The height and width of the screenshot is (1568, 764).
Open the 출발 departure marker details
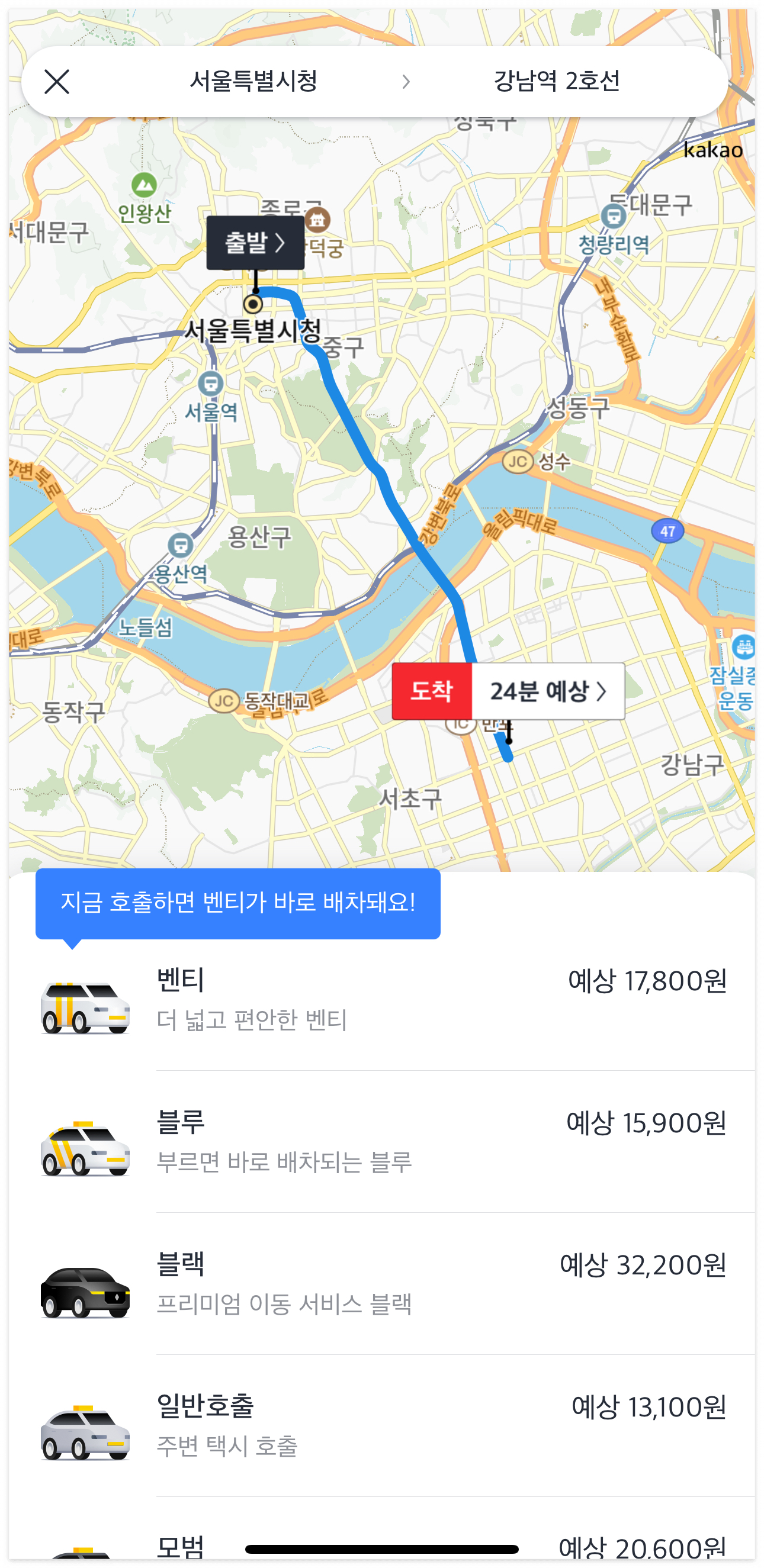click(255, 243)
